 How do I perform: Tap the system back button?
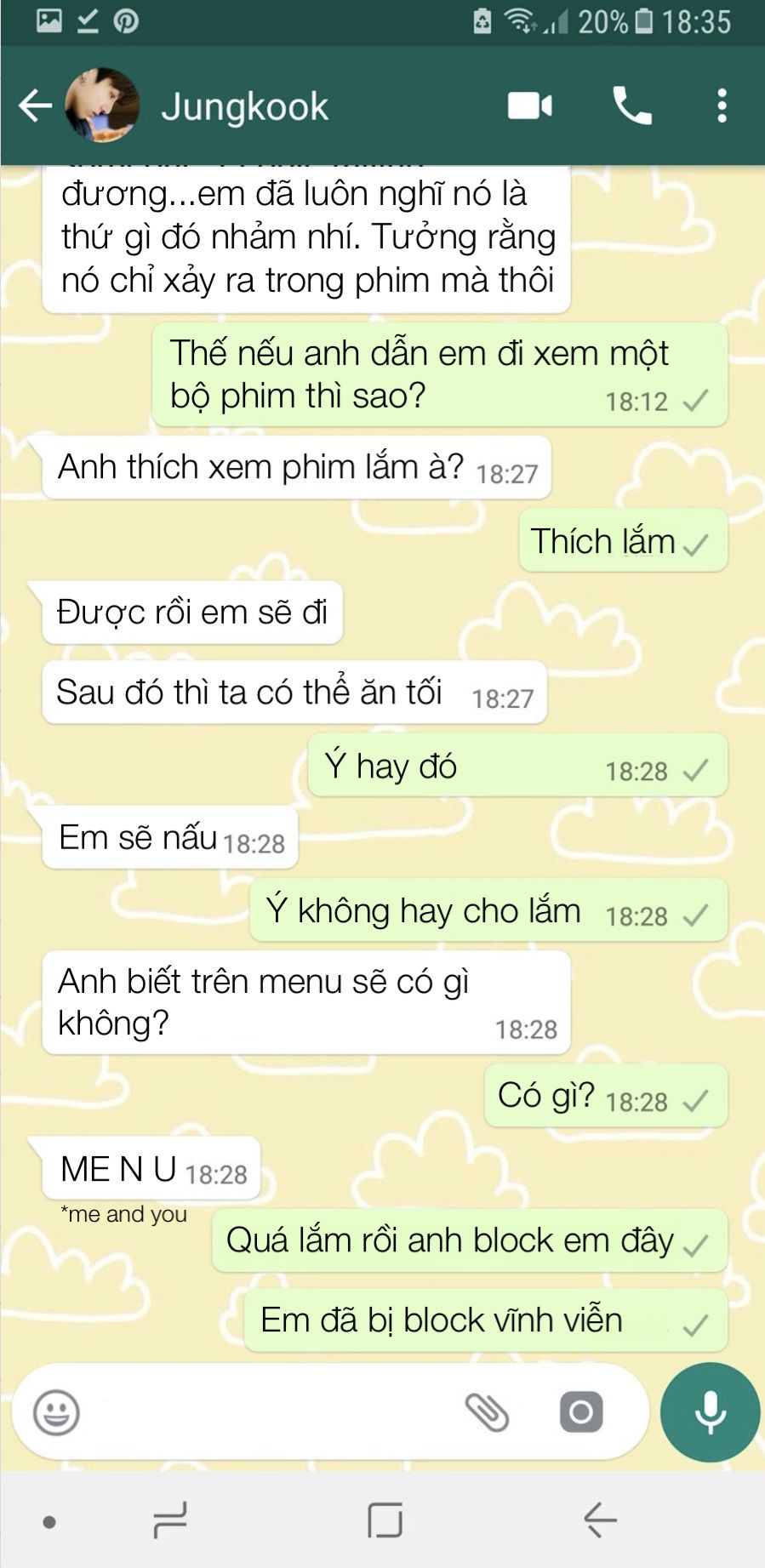tap(600, 1520)
